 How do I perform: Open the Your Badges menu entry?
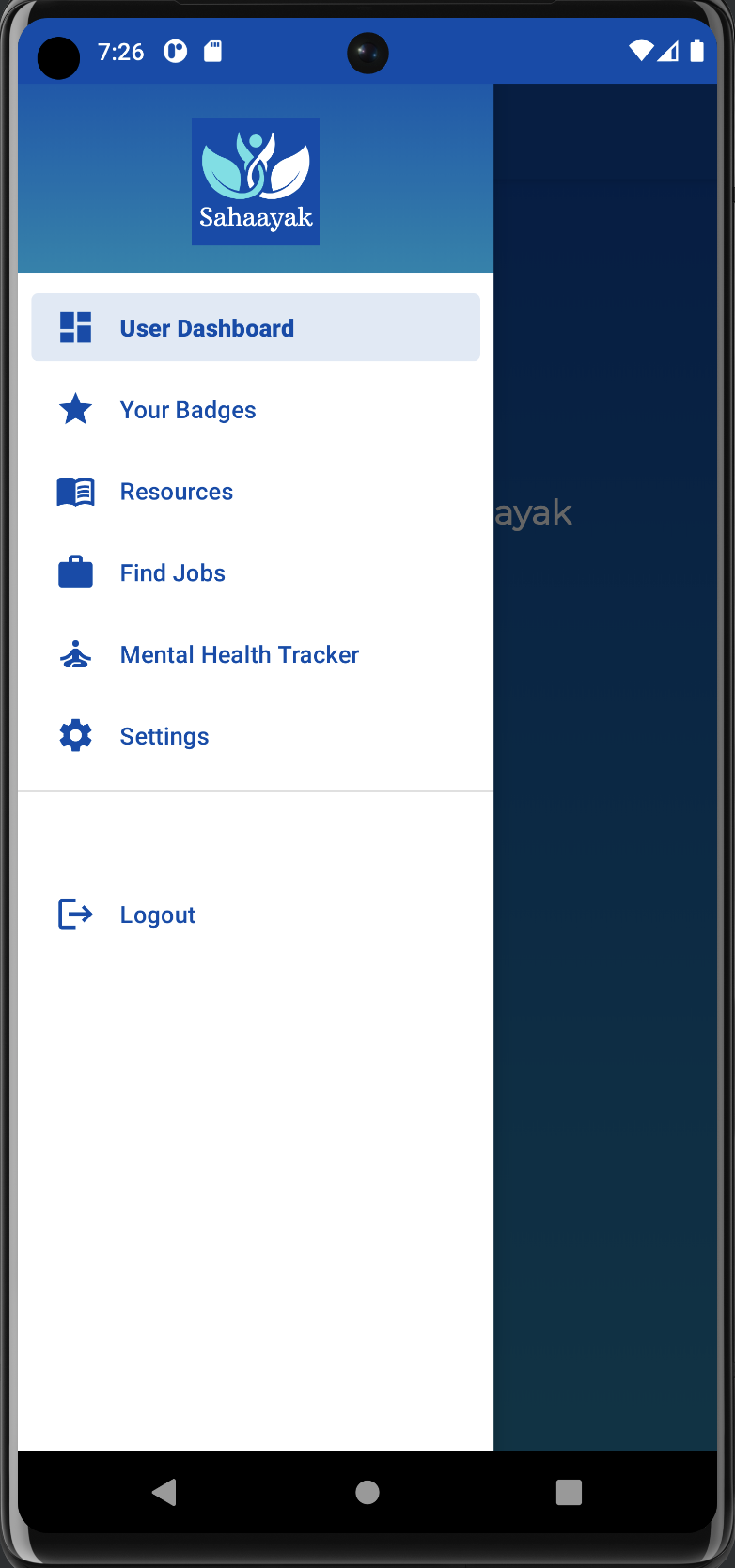(188, 409)
